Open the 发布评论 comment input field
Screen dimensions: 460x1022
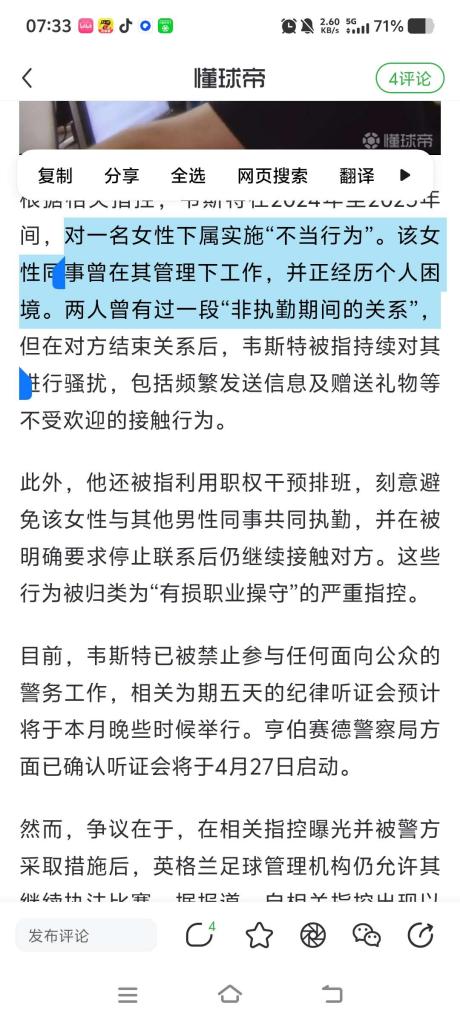86,936
